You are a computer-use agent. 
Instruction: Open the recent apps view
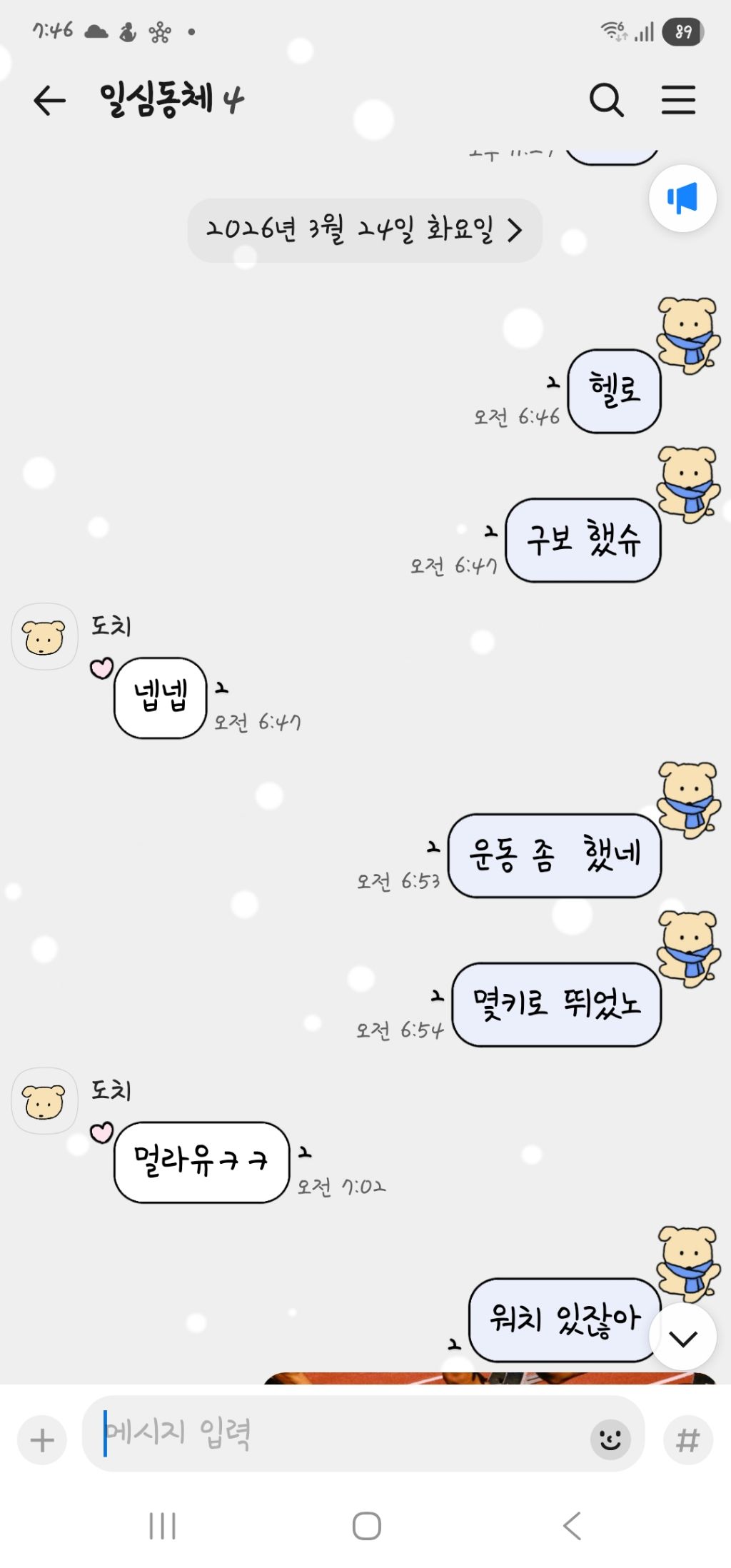(162, 1526)
